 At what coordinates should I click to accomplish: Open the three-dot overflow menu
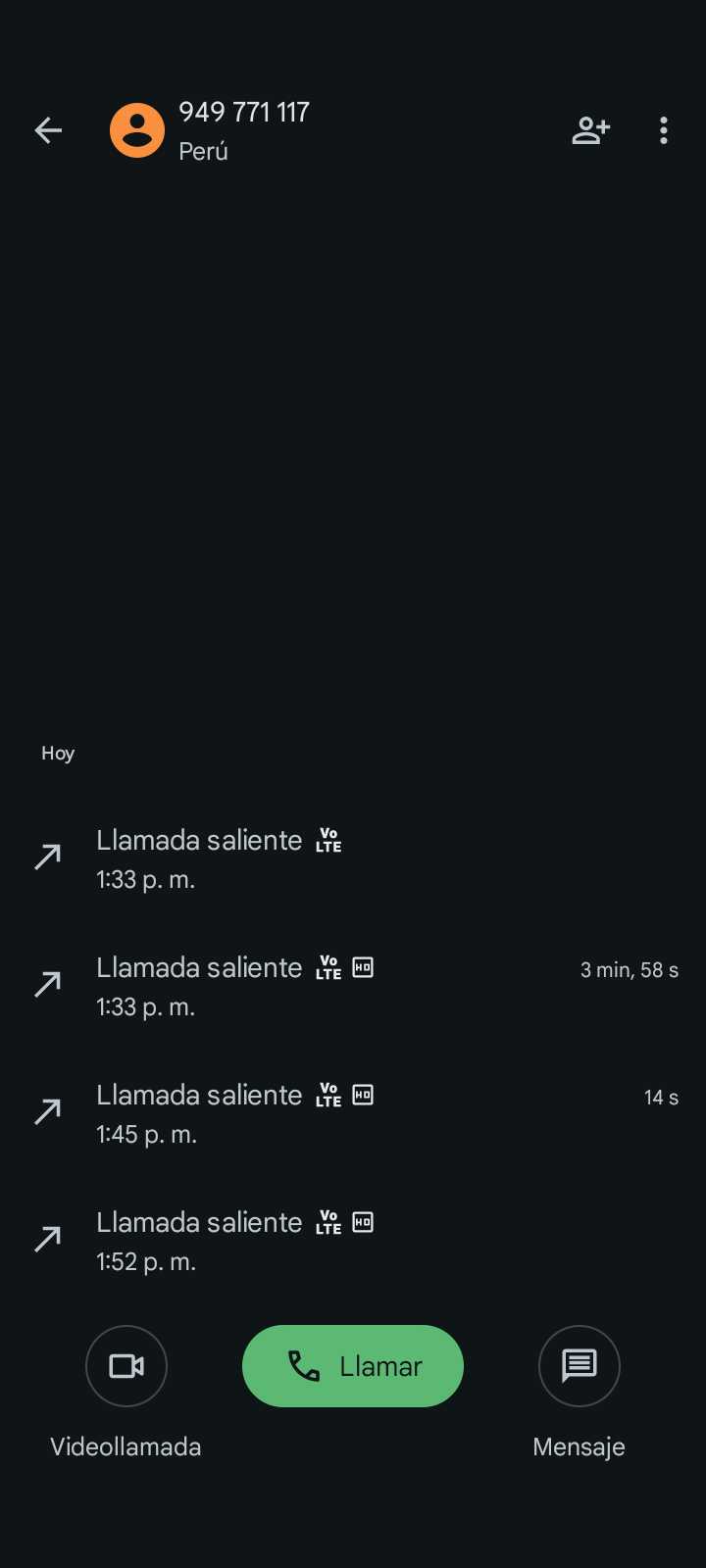[x=664, y=130]
